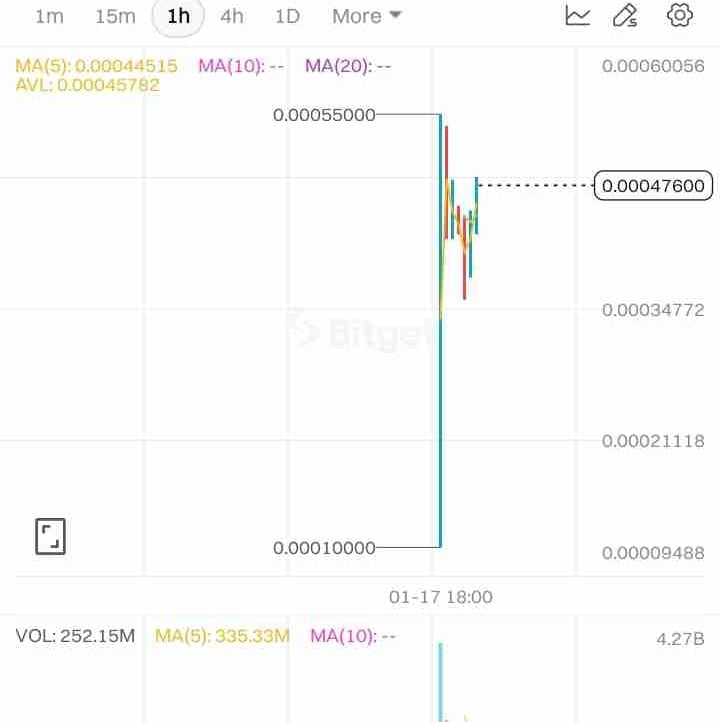Choose the 1h chart interval
This screenshot has height=722, width=720.
pos(178,17)
